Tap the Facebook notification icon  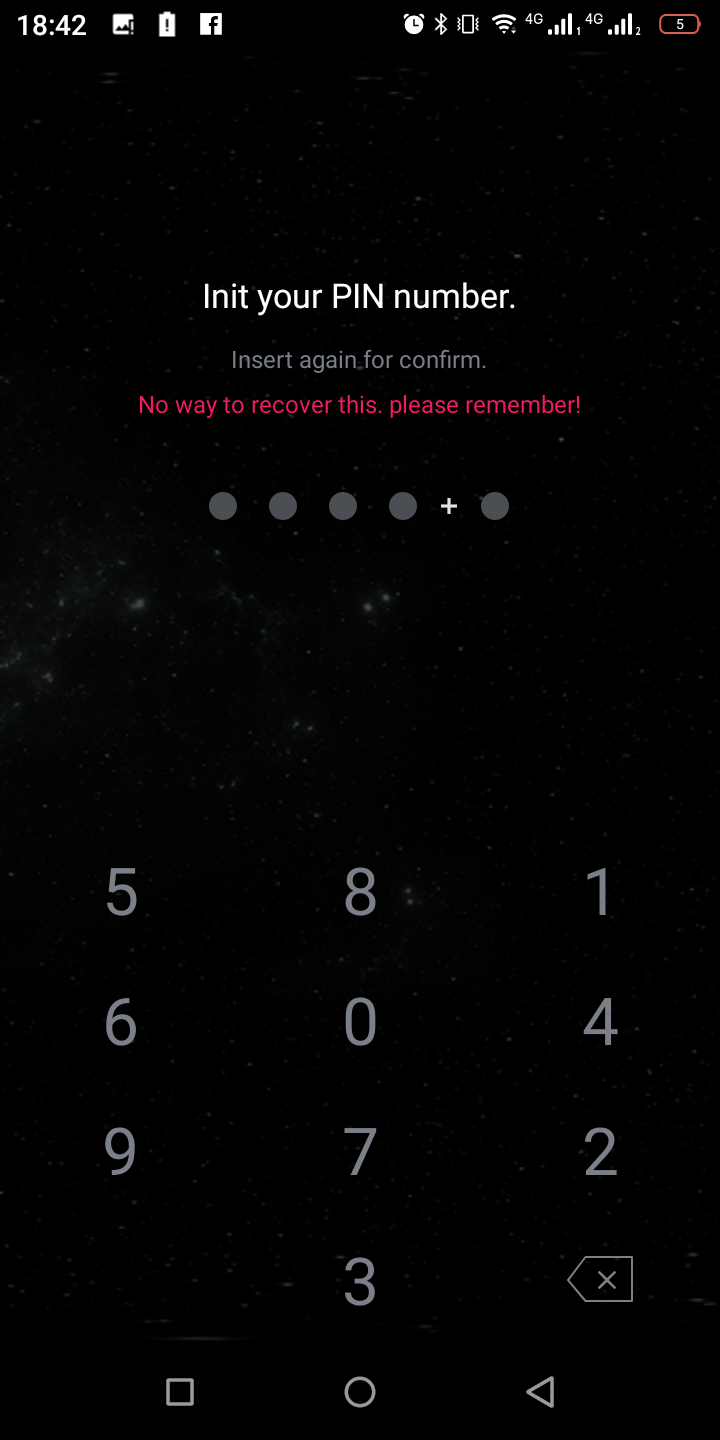click(210, 24)
